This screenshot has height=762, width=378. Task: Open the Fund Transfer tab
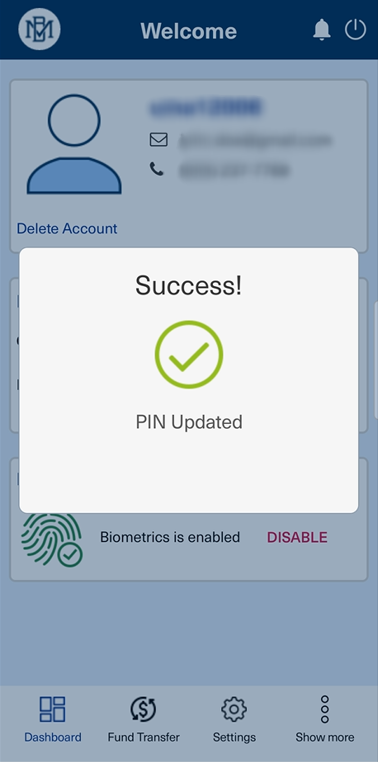click(x=143, y=719)
